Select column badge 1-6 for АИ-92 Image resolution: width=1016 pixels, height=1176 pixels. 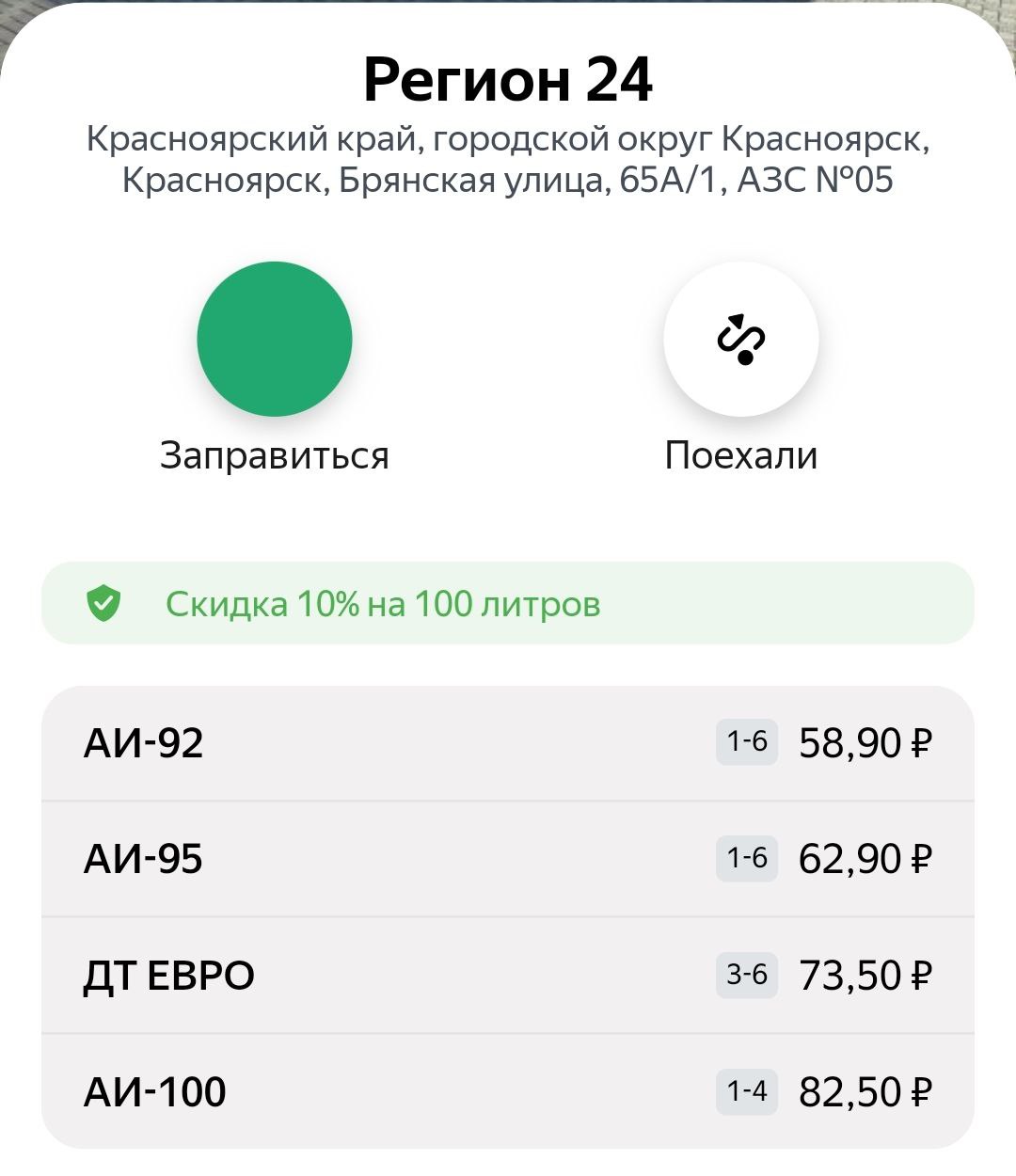pyautogui.click(x=746, y=743)
